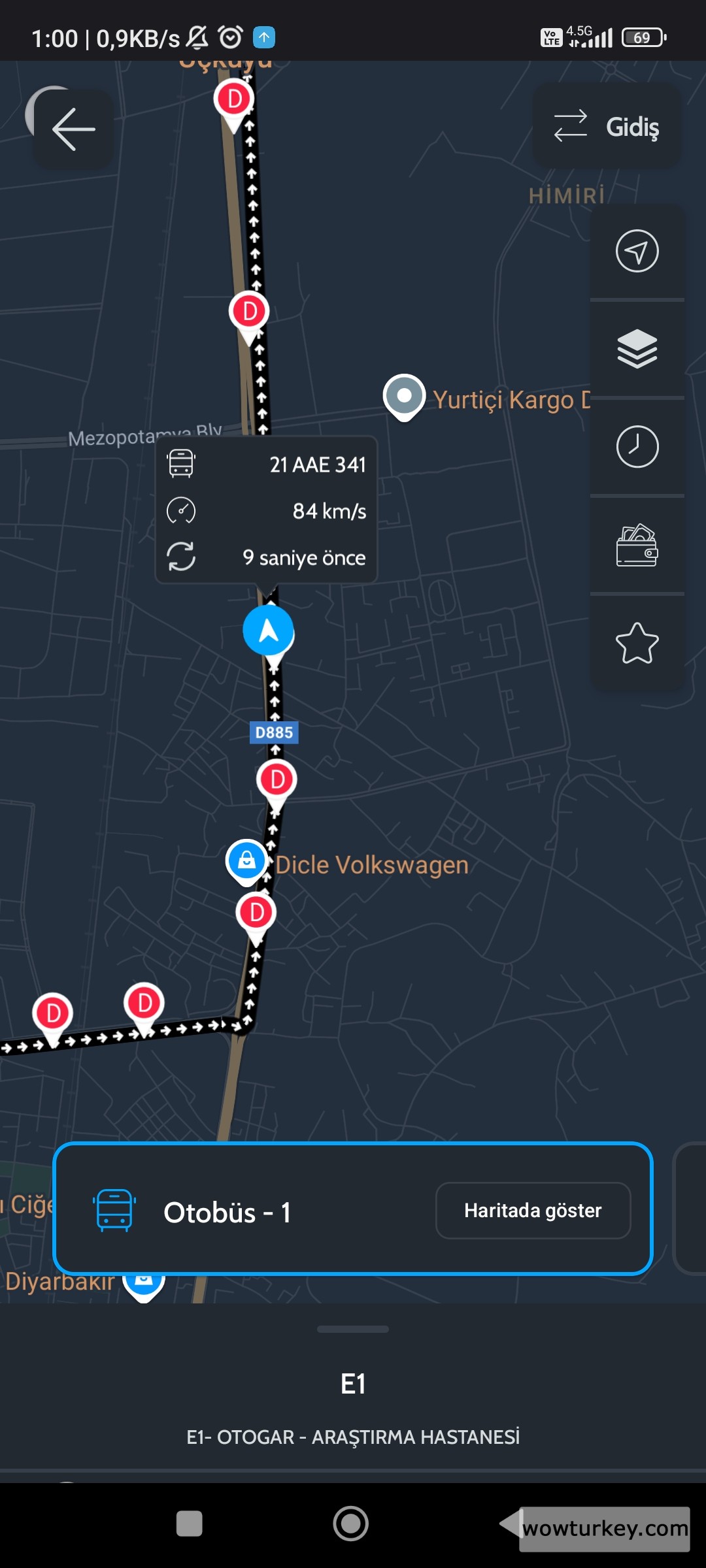This screenshot has width=706, height=1568.
Task: Open the map layers selector
Action: [x=637, y=350]
